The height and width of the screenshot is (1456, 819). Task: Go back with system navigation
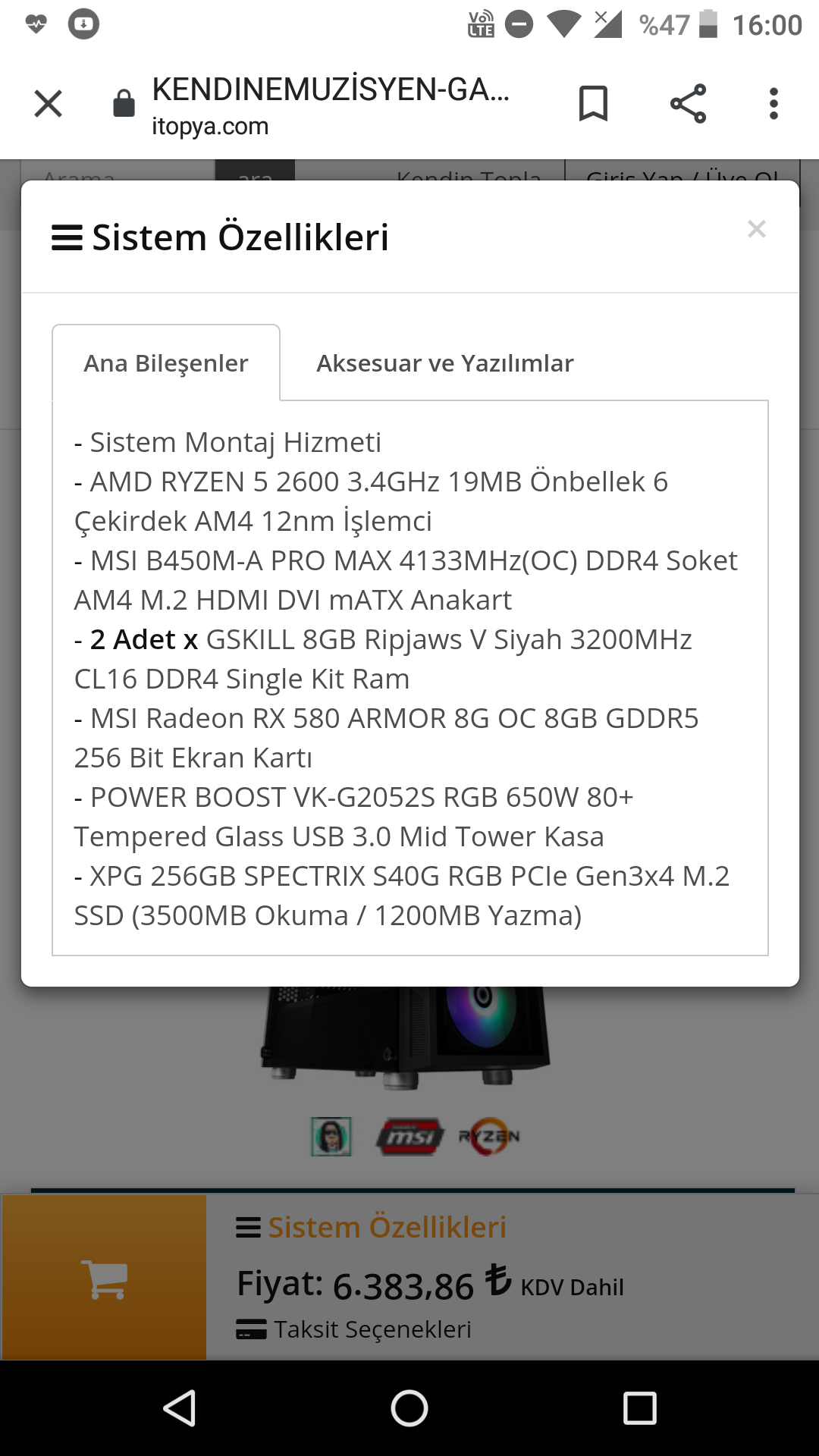[x=180, y=1408]
